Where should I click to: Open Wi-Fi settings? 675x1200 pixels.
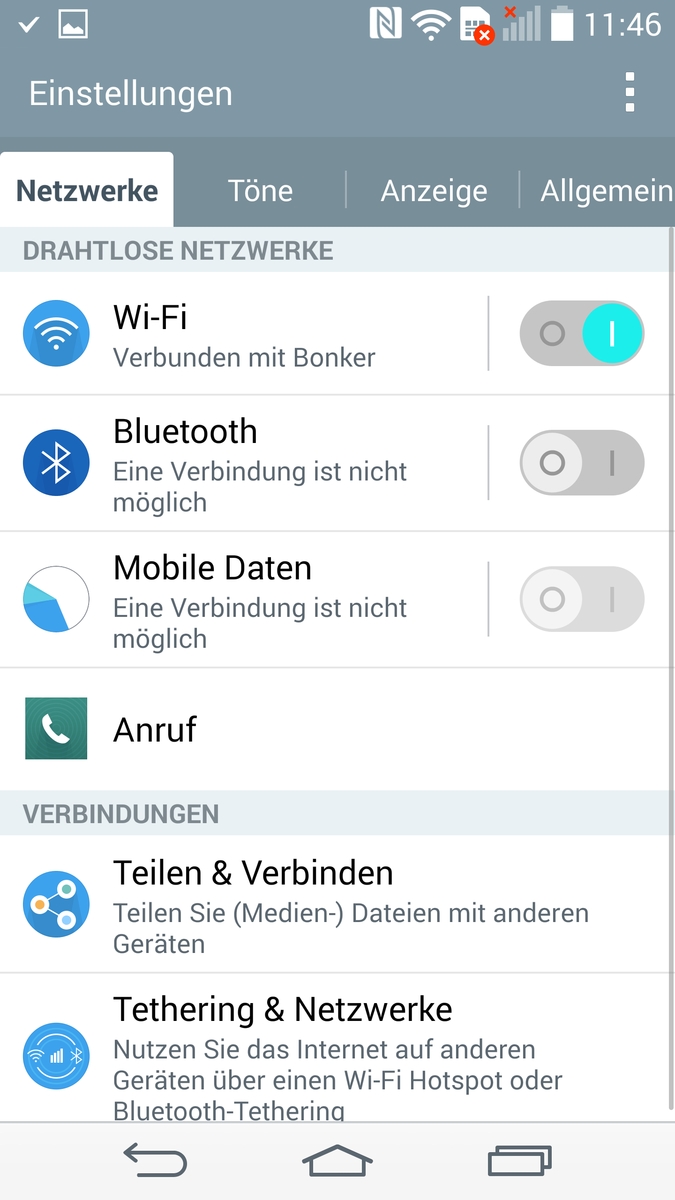pyautogui.click(x=250, y=334)
